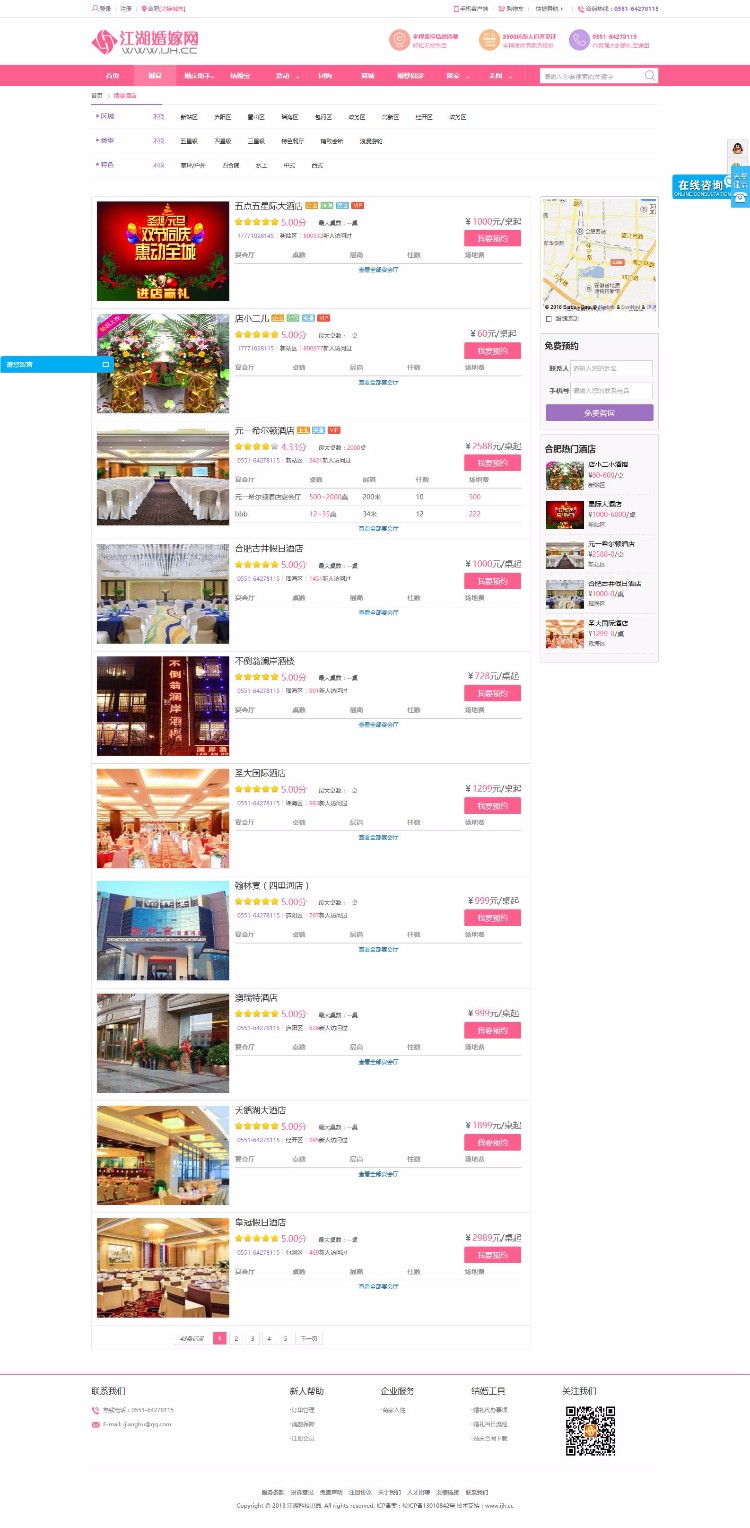Image resolution: width=750 pixels, height=1528 pixels.
Task: Open the 首页 item in the navigation bar
Action: click(112, 76)
